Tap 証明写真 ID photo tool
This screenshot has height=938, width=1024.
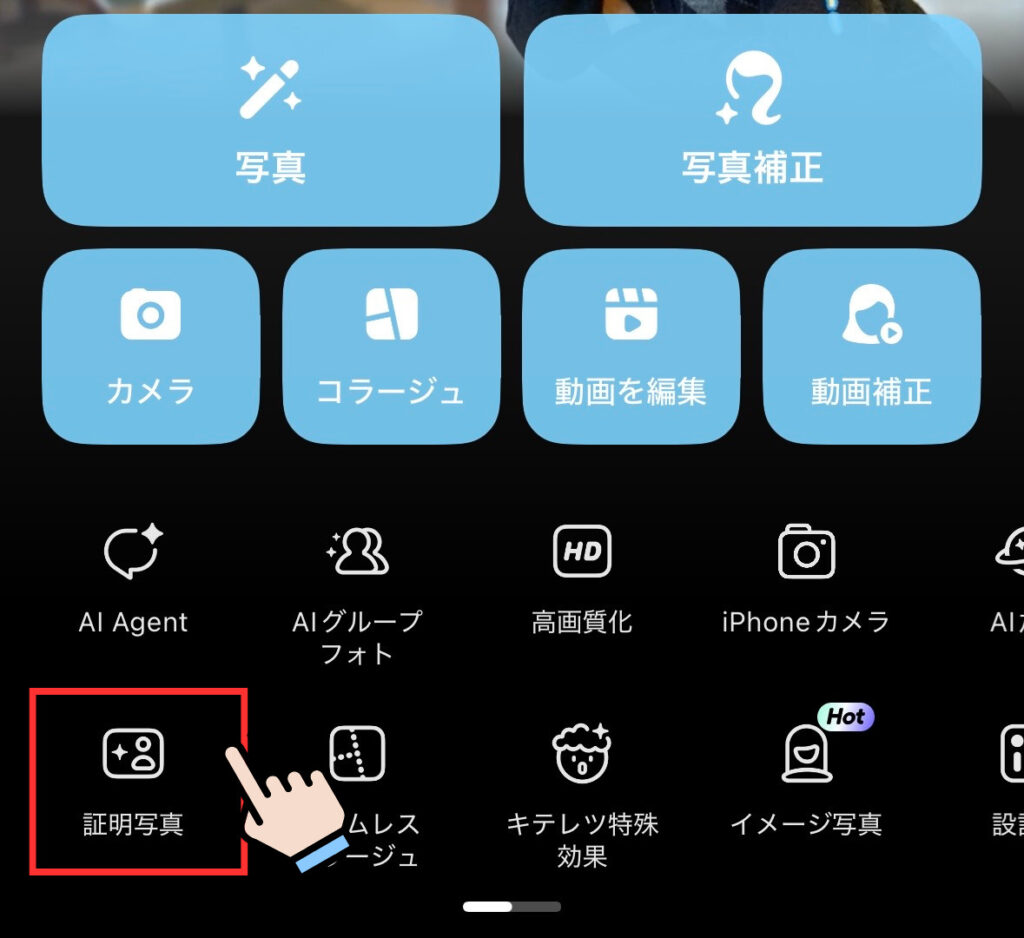(x=133, y=780)
